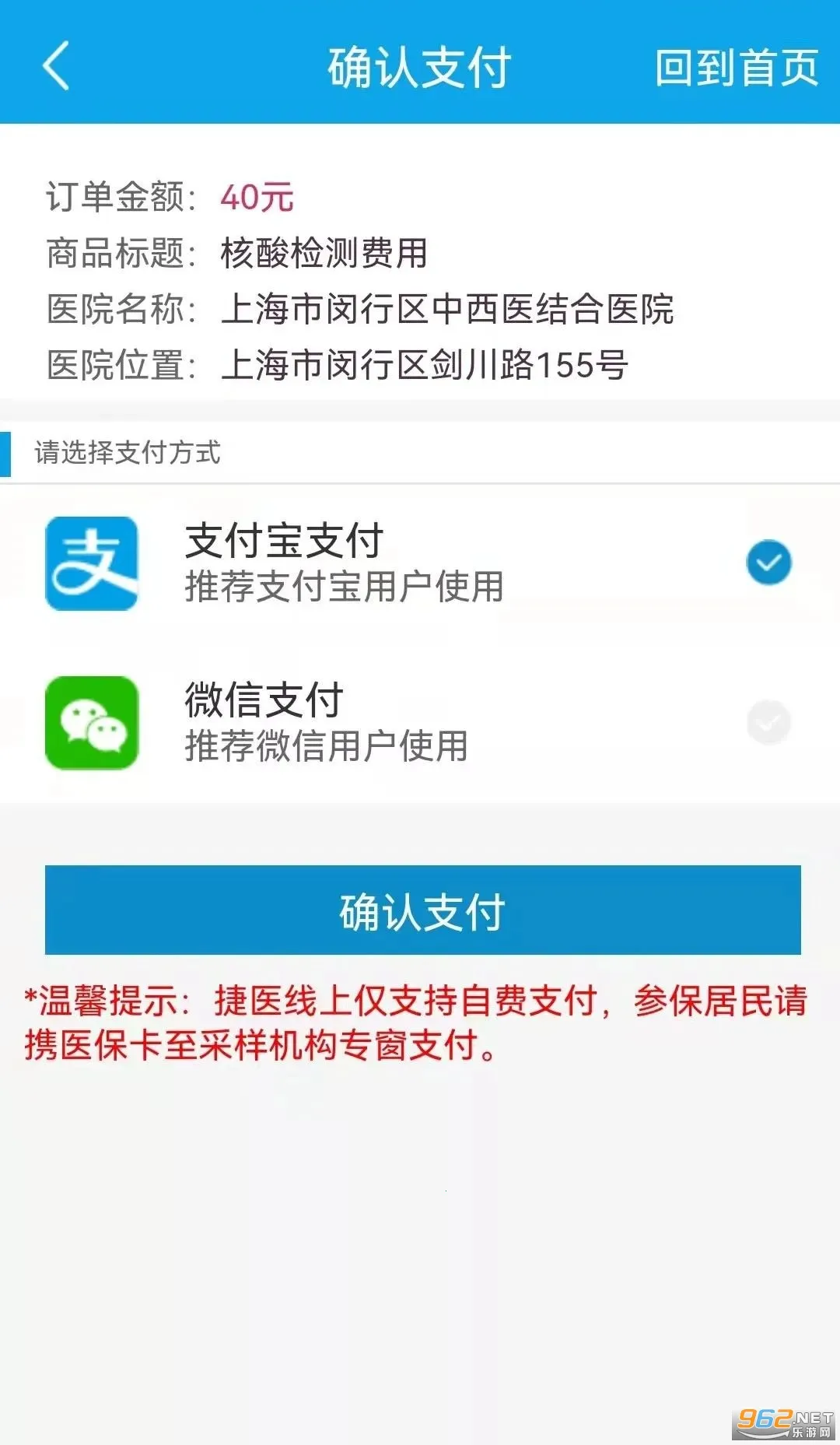The height and width of the screenshot is (1445, 840).
Task: Choose 微信支付 as payment method
Action: (x=420, y=722)
